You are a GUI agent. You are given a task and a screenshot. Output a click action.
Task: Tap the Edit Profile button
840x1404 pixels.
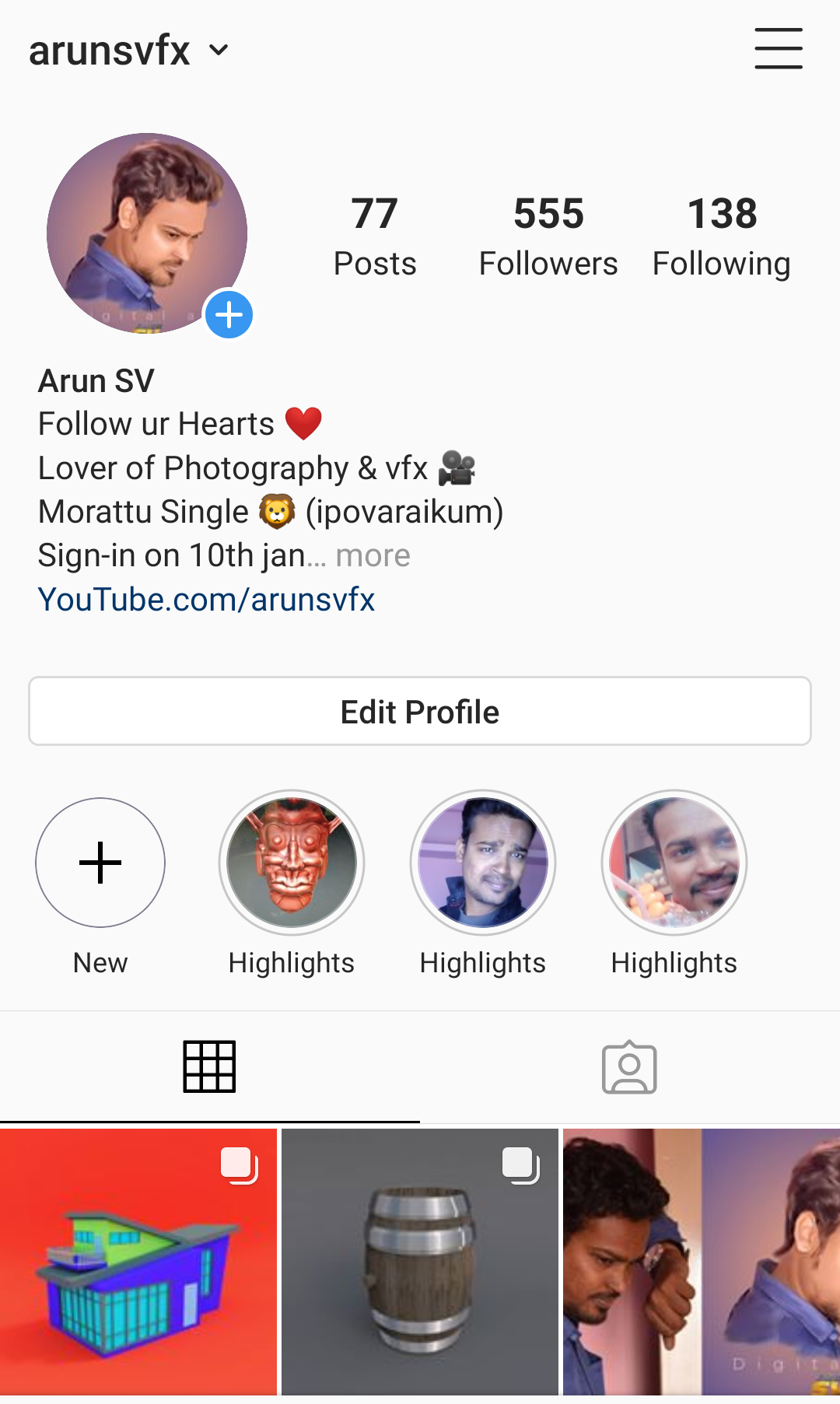[x=420, y=712]
